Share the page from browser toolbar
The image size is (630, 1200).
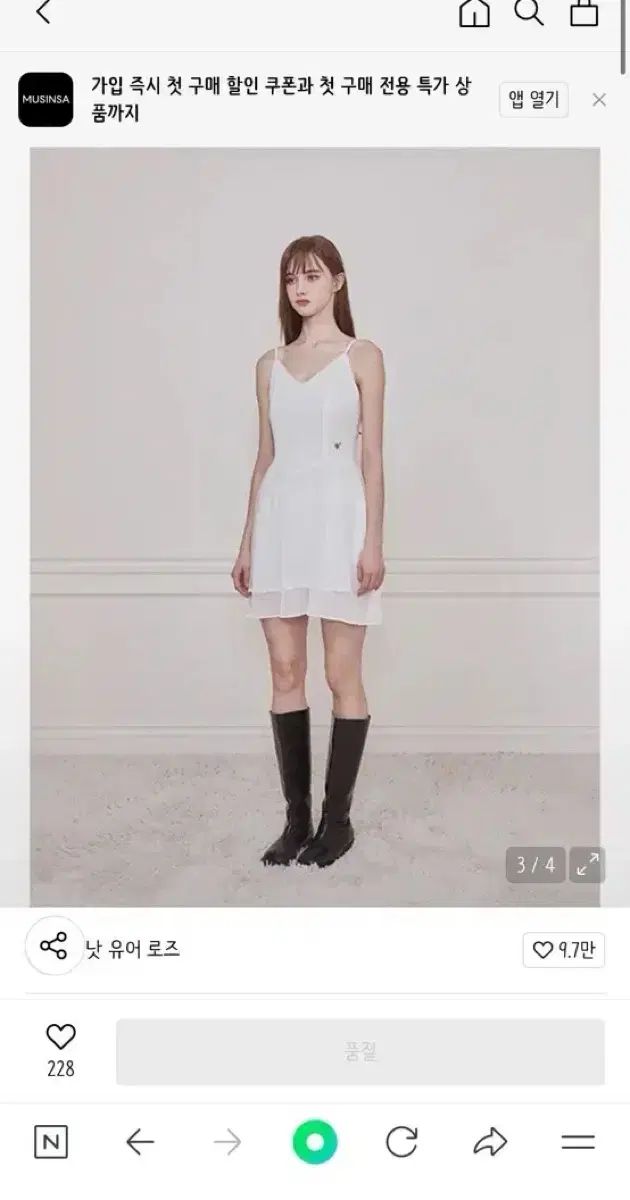(x=490, y=1142)
